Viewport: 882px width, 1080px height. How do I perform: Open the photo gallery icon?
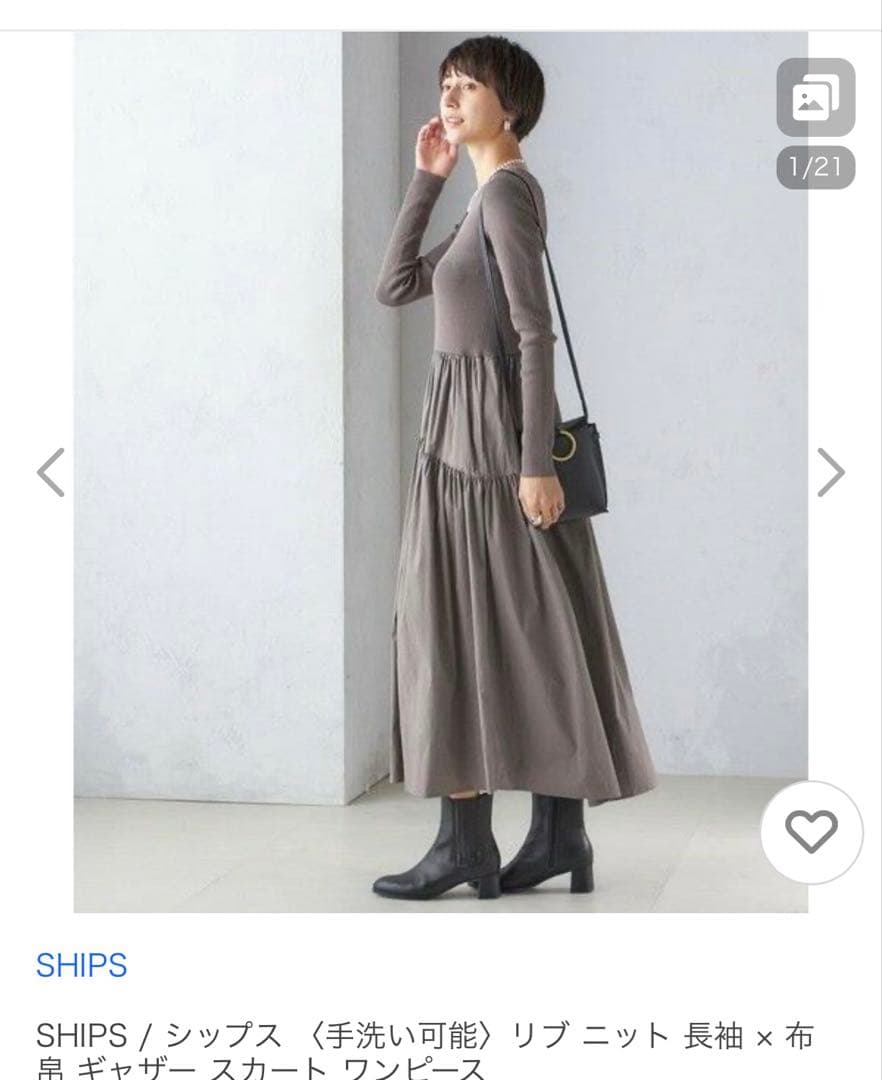(x=815, y=98)
